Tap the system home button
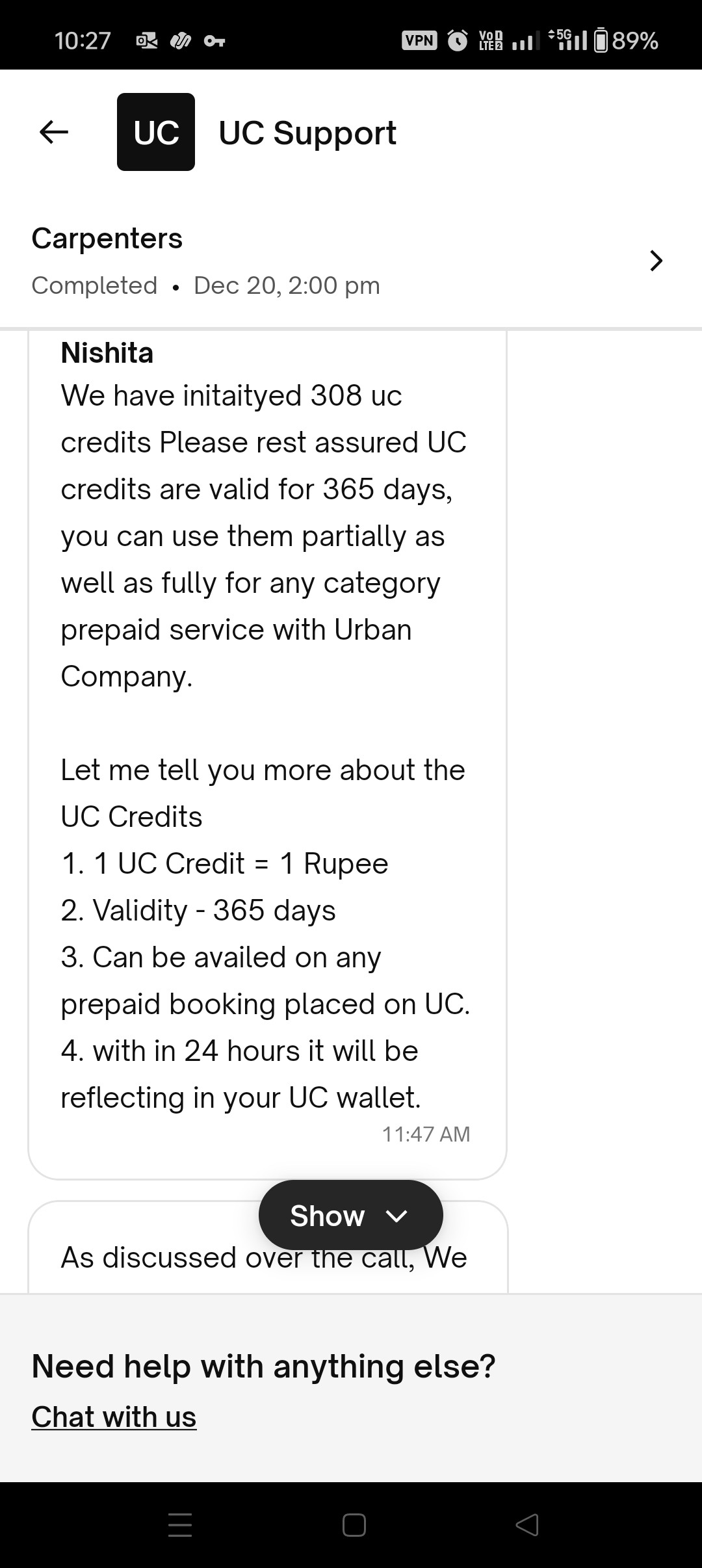 point(354,1525)
